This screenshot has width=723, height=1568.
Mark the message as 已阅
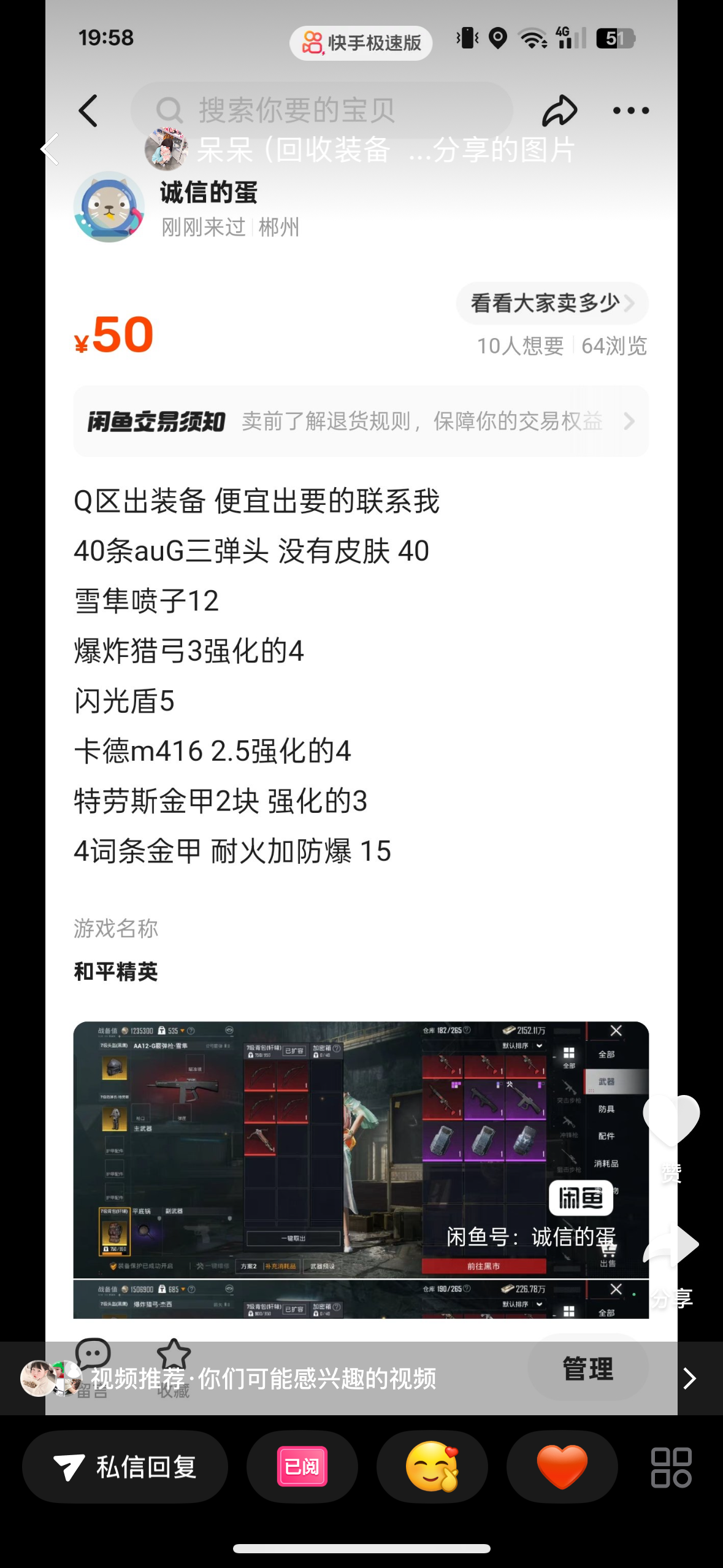pyautogui.click(x=302, y=1467)
